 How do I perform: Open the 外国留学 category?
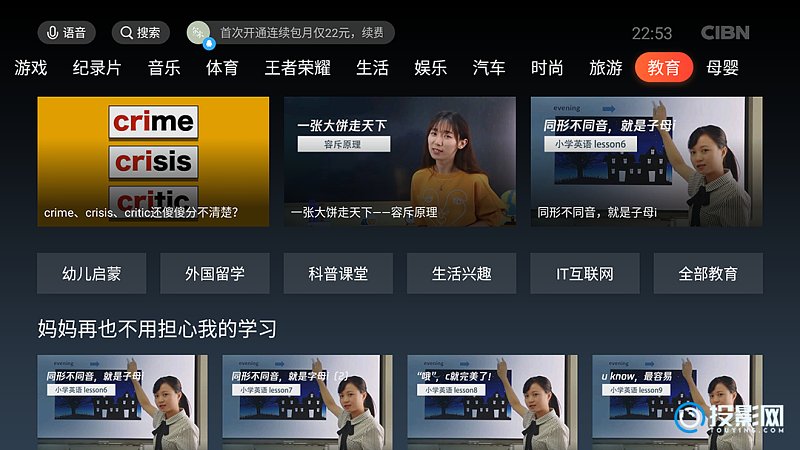pos(215,273)
